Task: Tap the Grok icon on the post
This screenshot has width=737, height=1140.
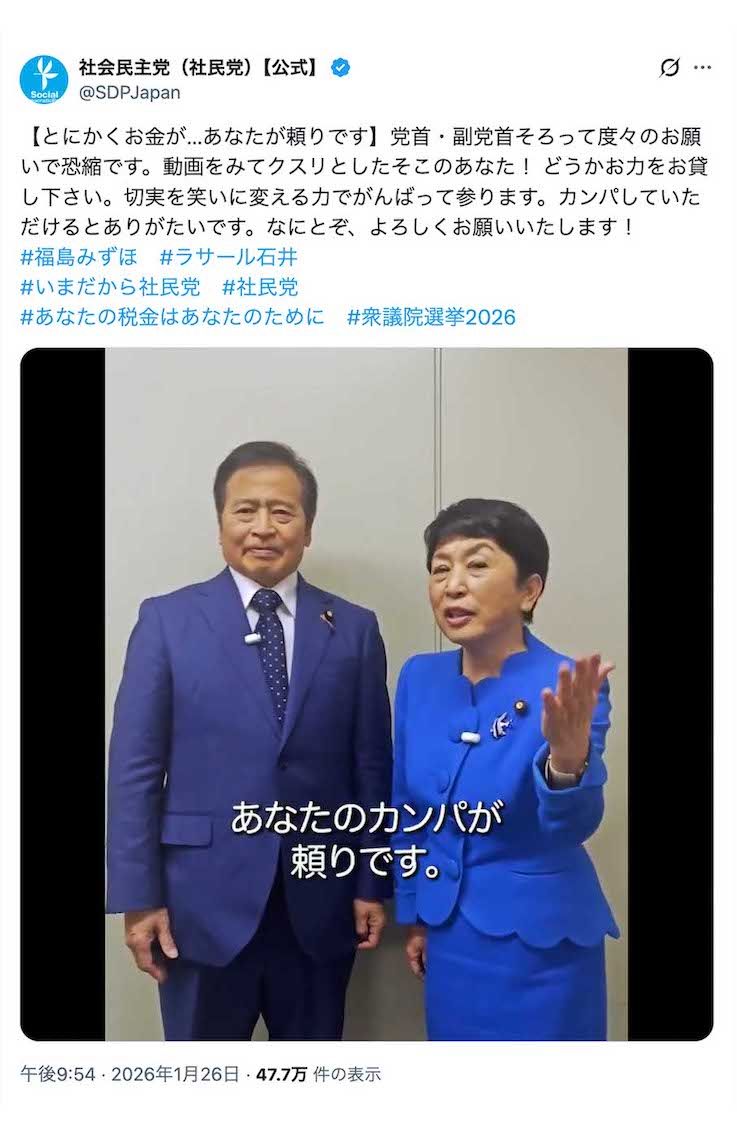Action: 670,68
